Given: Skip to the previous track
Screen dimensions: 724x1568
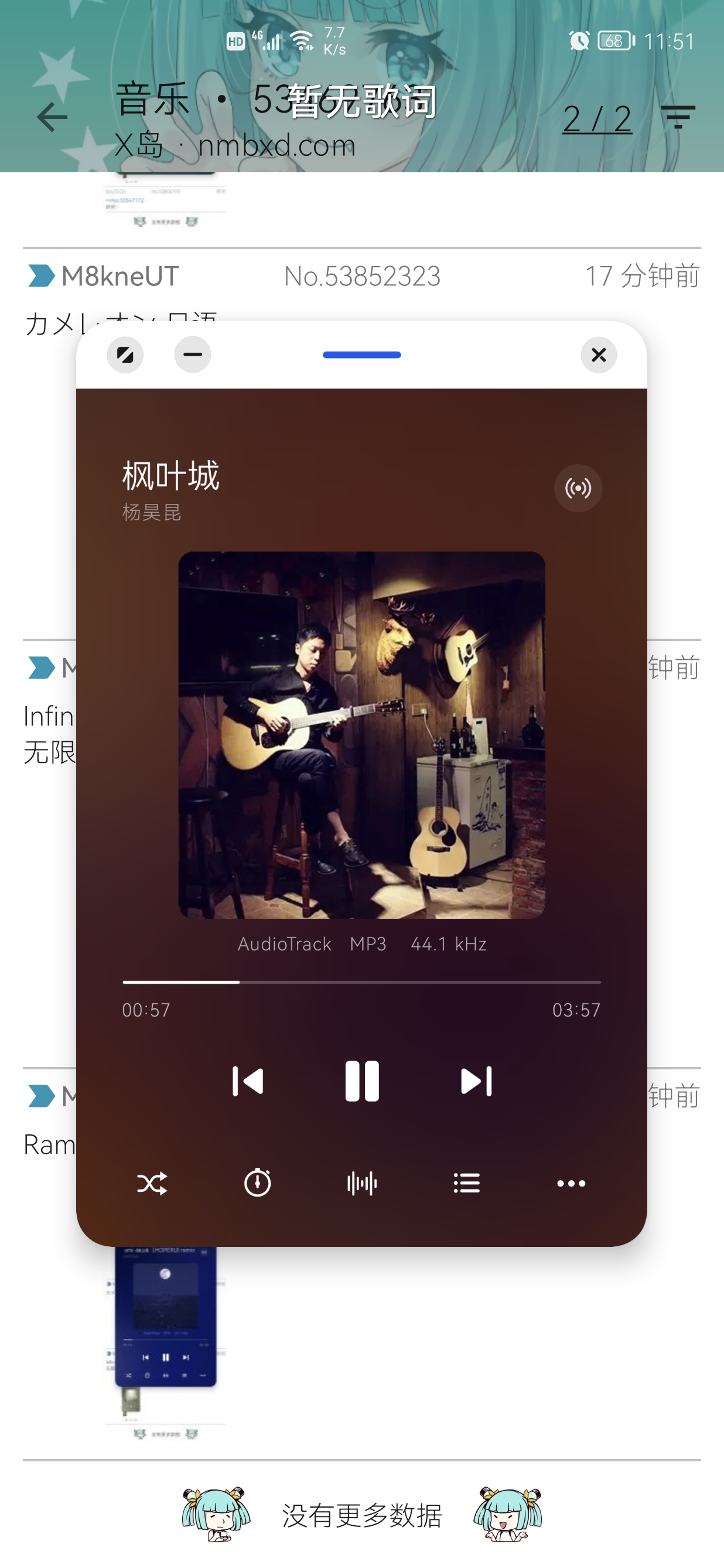Looking at the screenshot, I should 248,1081.
